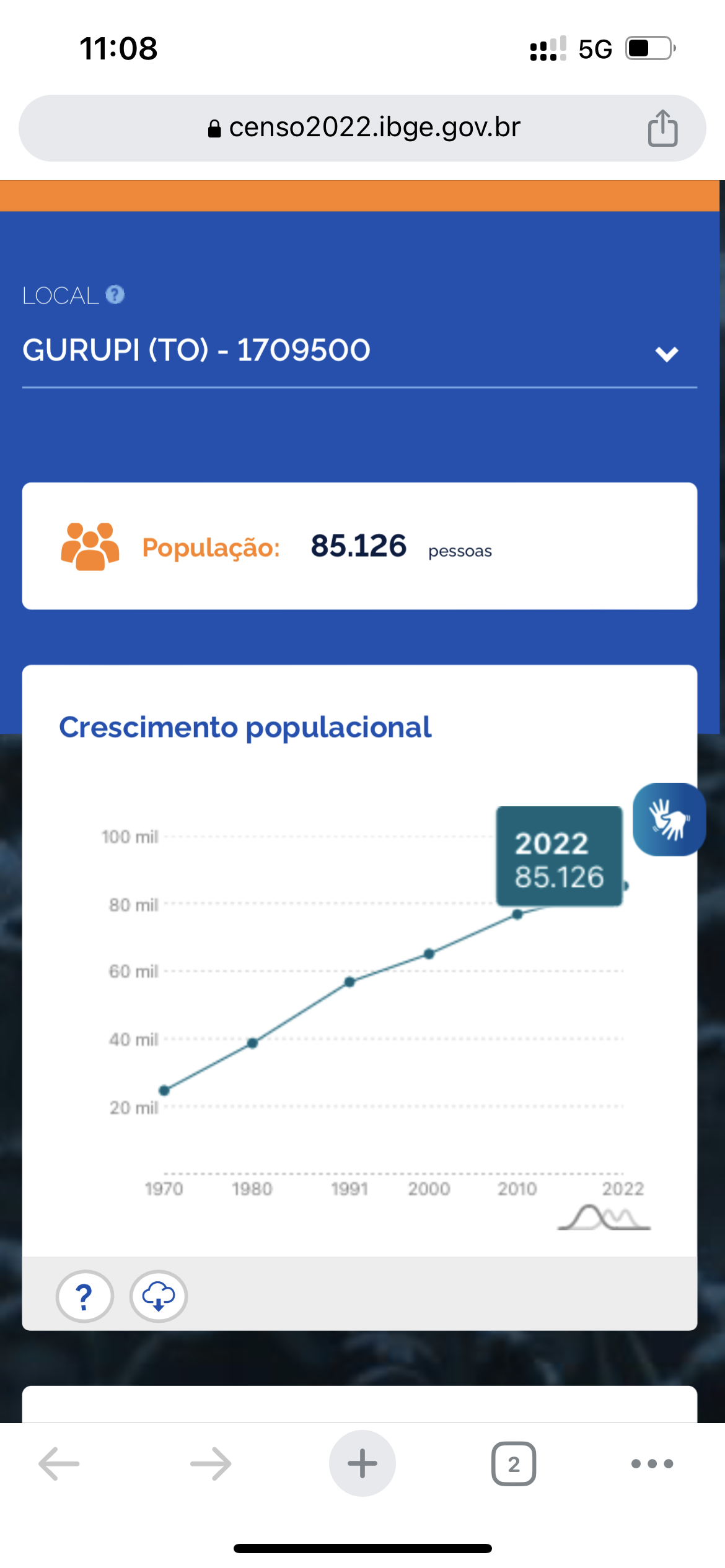Go back to the previous page
The width and height of the screenshot is (725, 1568).
coord(59,1463)
